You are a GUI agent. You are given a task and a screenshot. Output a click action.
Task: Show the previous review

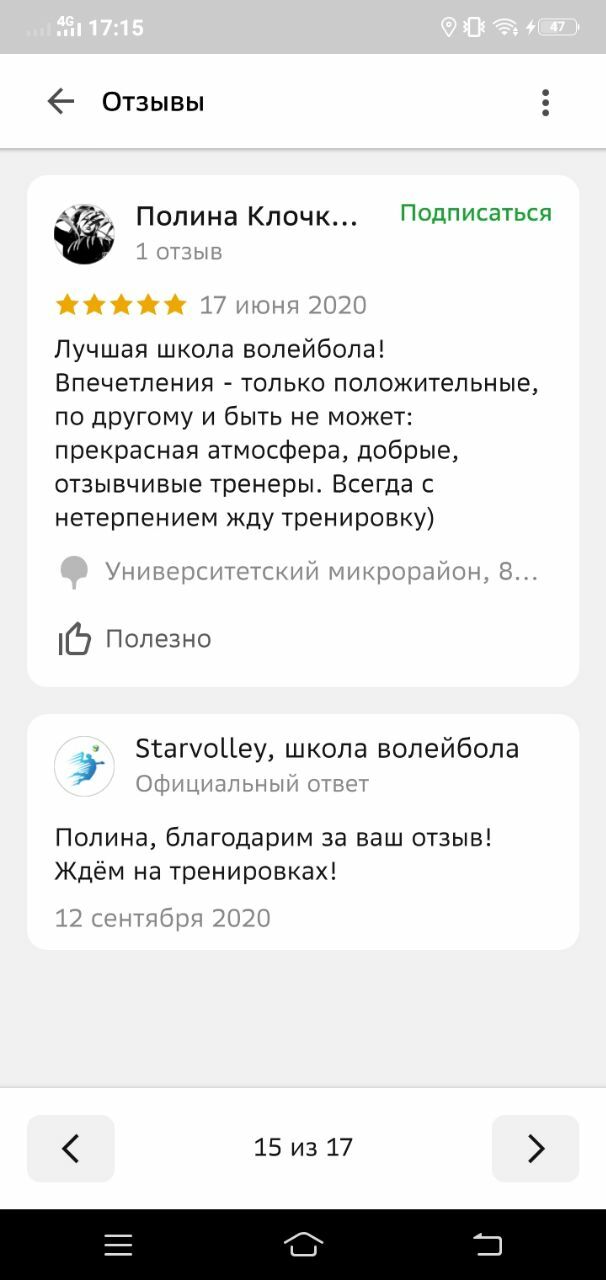[71, 1149]
